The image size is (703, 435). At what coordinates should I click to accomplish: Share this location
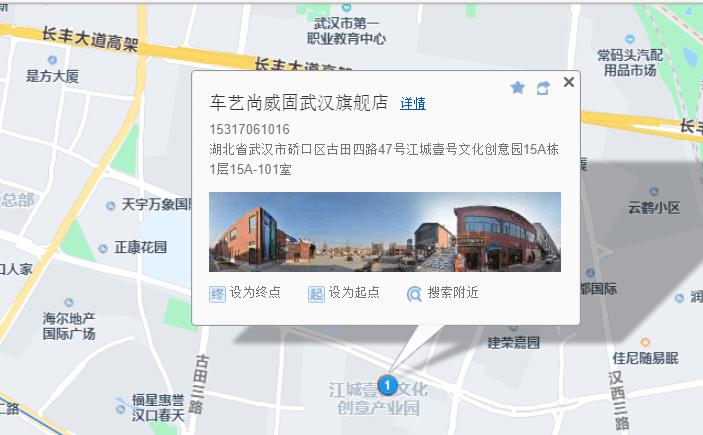click(543, 88)
